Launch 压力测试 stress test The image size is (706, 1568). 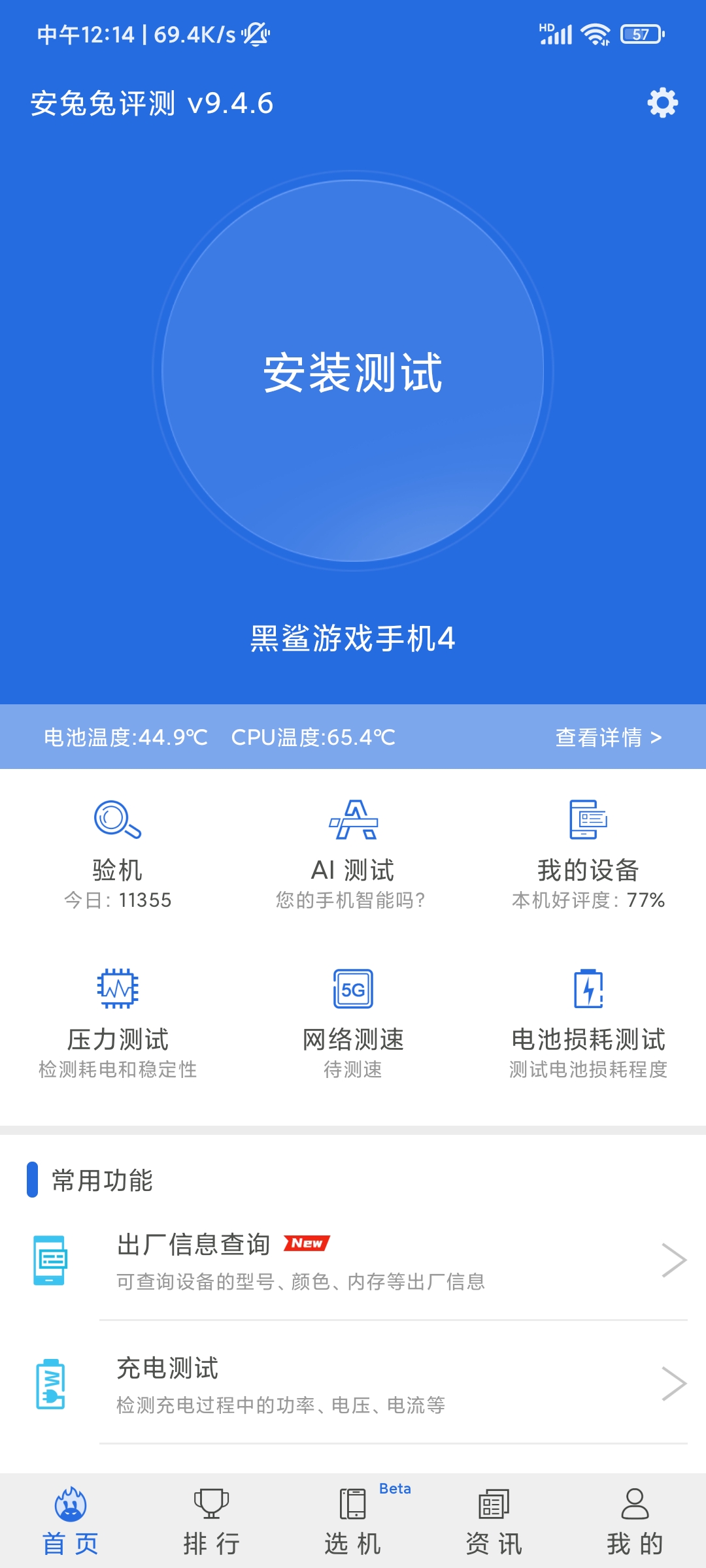pos(118,1024)
